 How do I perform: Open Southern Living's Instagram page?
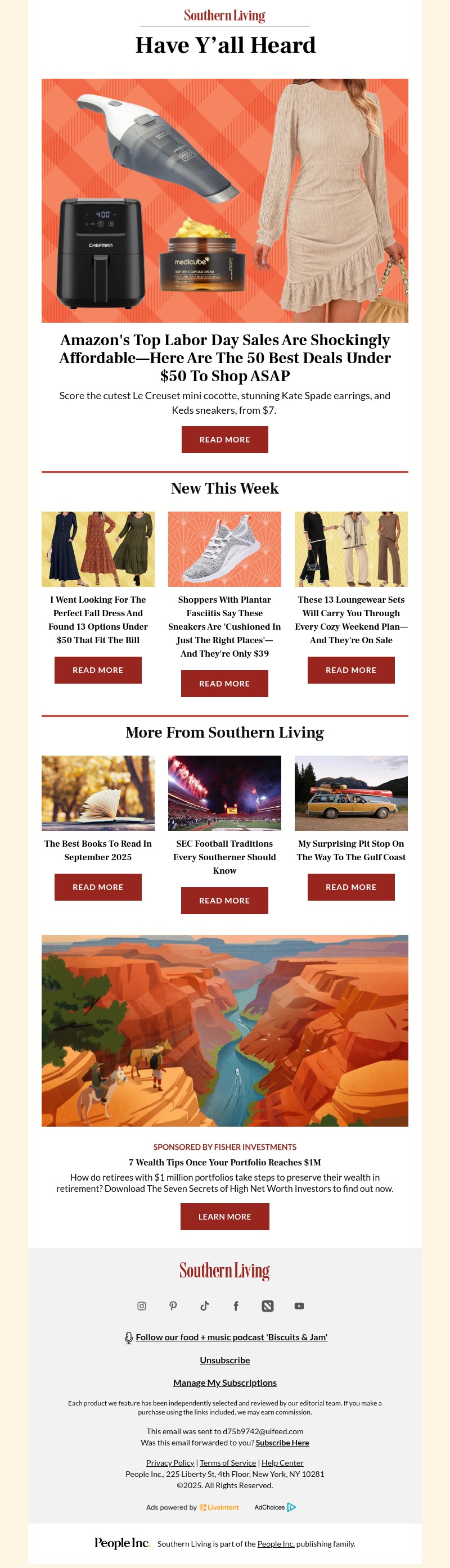coord(142,1305)
